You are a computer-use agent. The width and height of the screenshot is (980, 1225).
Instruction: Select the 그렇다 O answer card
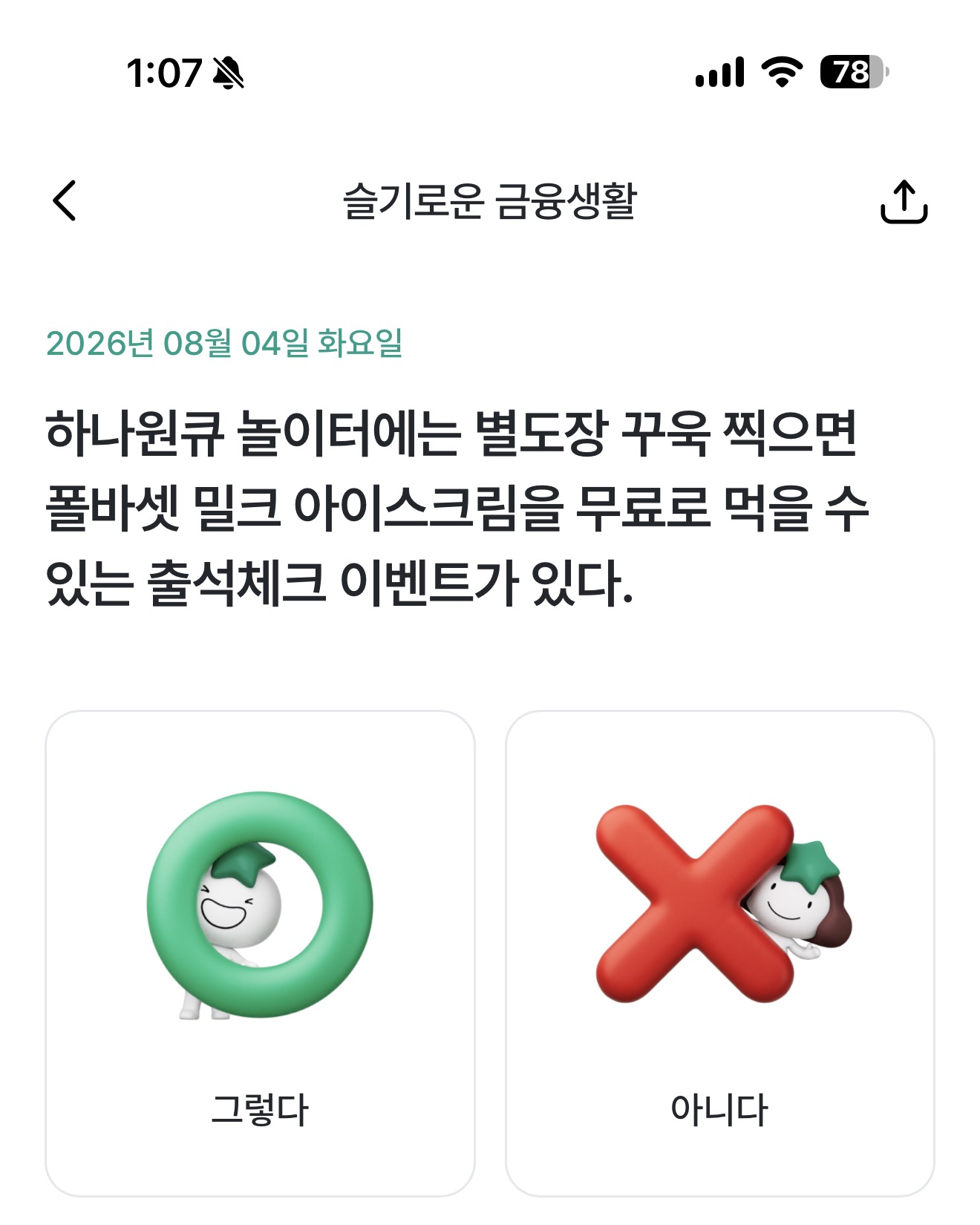click(260, 953)
